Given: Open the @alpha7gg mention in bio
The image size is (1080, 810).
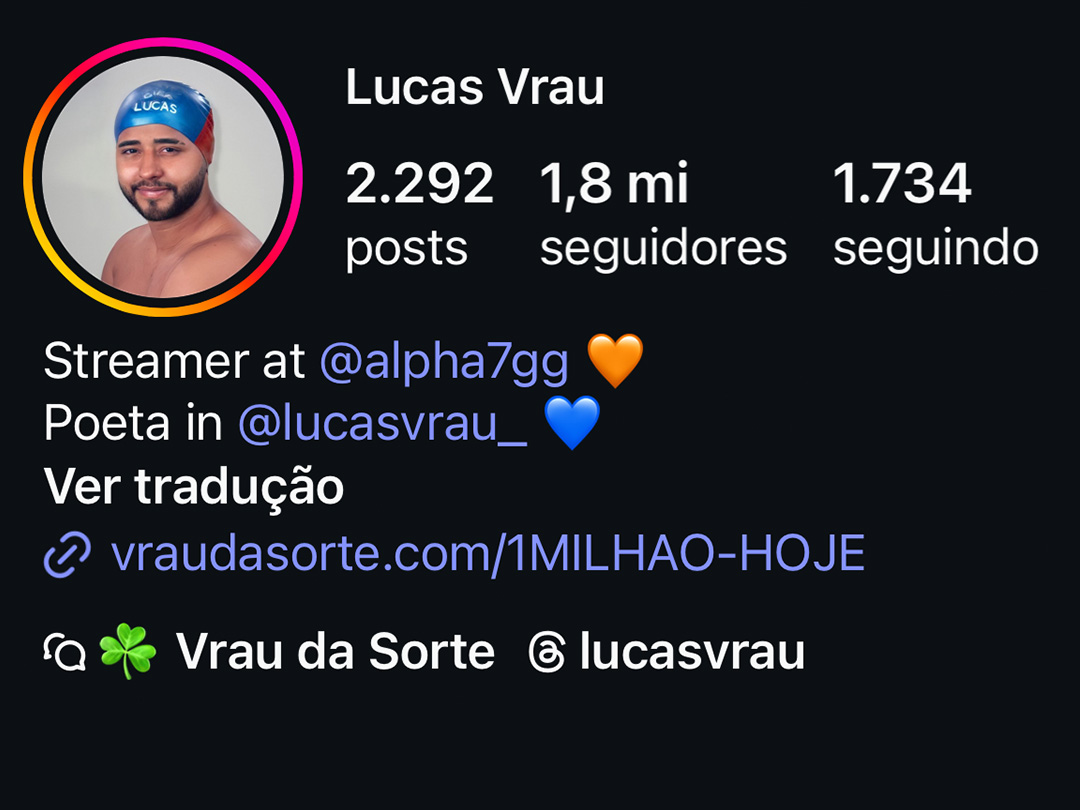Looking at the screenshot, I should tap(444, 362).
